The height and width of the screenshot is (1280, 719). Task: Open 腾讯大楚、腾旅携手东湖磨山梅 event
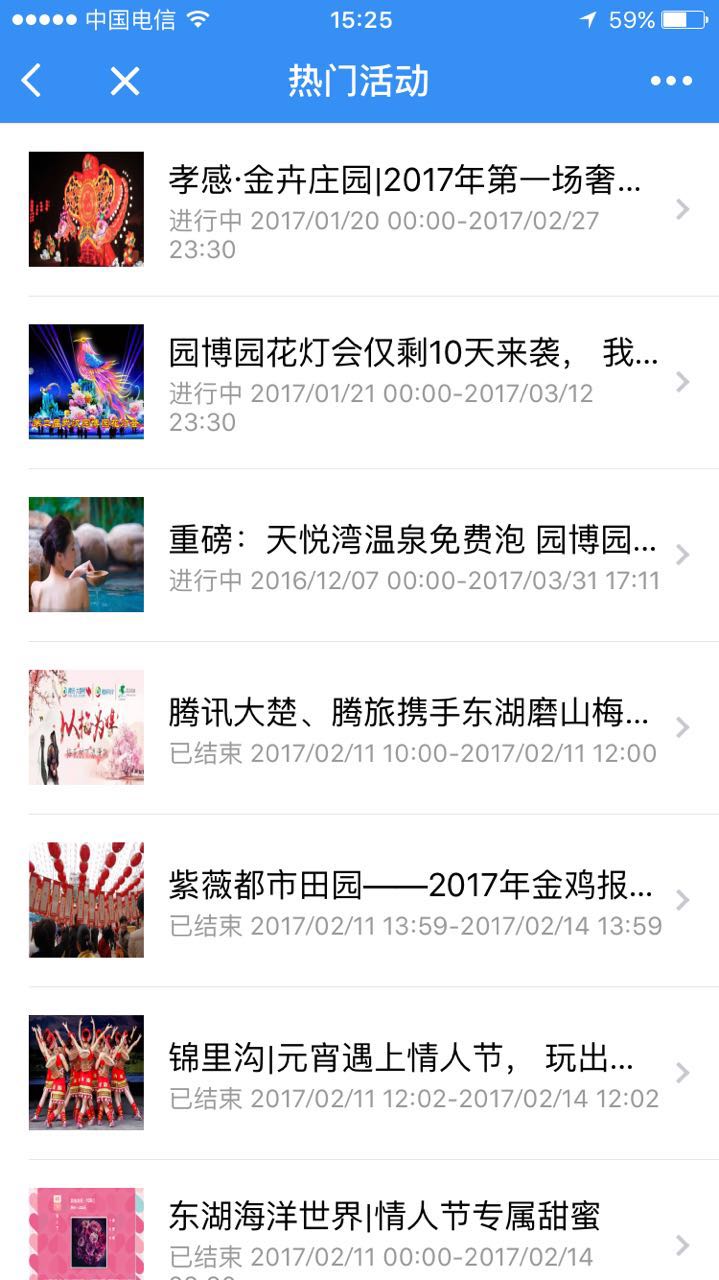point(405,728)
